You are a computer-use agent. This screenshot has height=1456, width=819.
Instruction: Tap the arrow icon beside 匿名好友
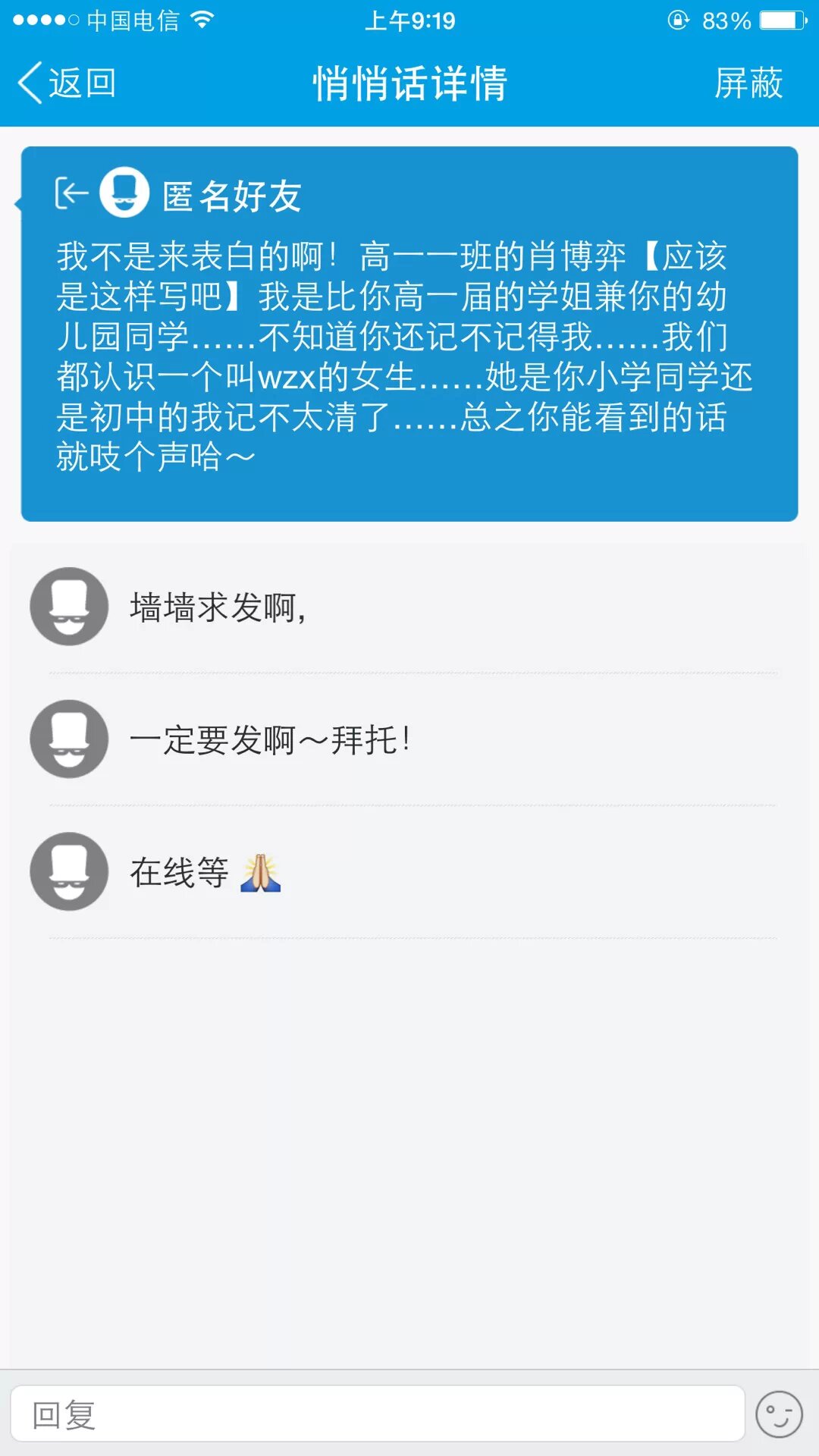71,193
